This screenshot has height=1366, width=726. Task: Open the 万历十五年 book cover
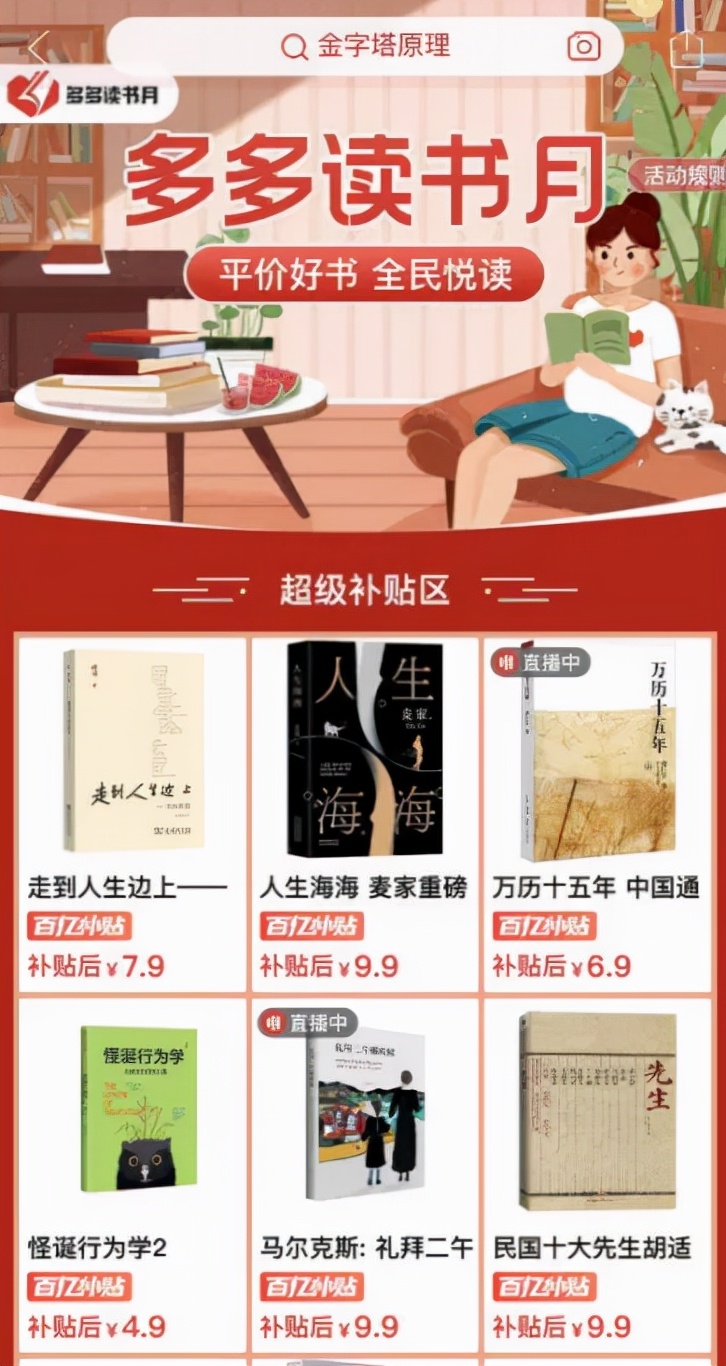[x=601, y=760]
